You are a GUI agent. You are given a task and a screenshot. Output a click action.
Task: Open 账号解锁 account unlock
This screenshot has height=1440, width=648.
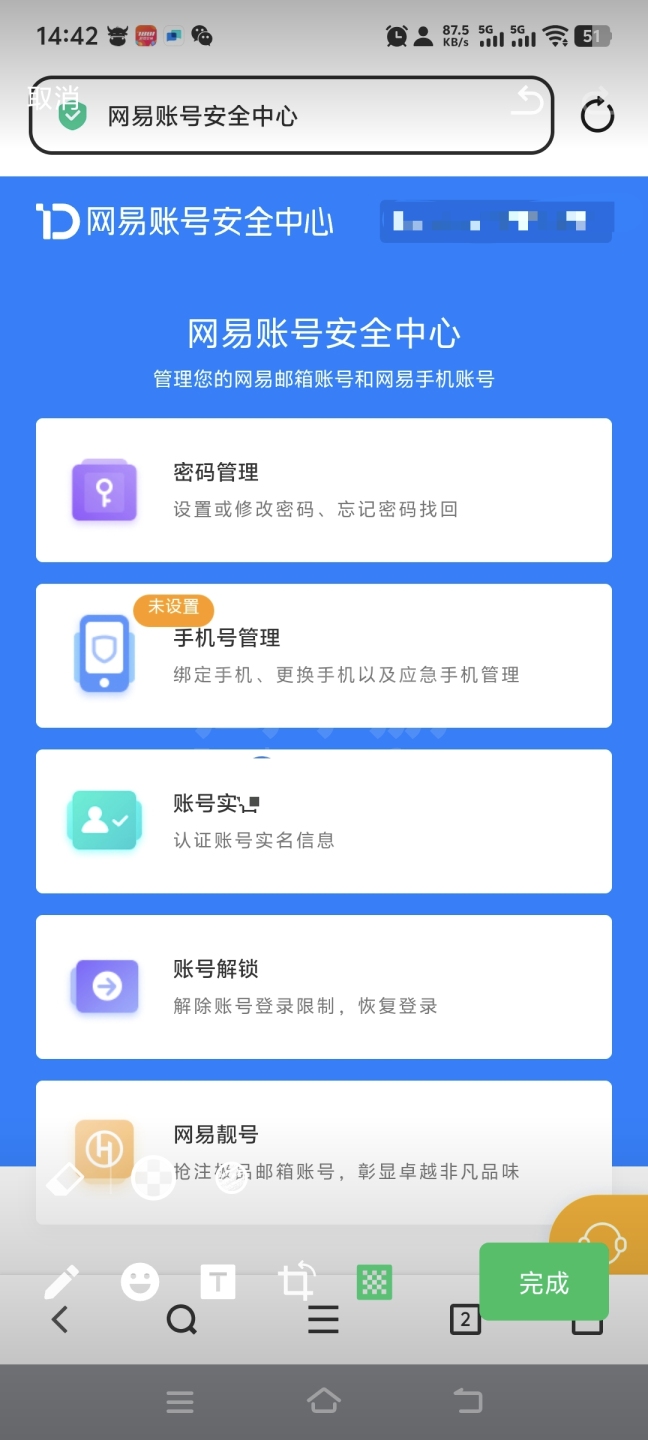tap(323, 987)
